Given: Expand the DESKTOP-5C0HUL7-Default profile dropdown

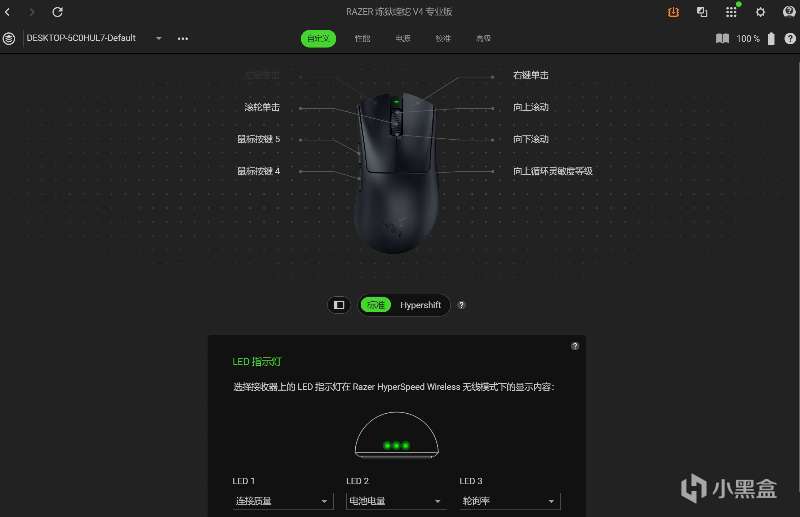Looking at the screenshot, I should click(x=159, y=38).
